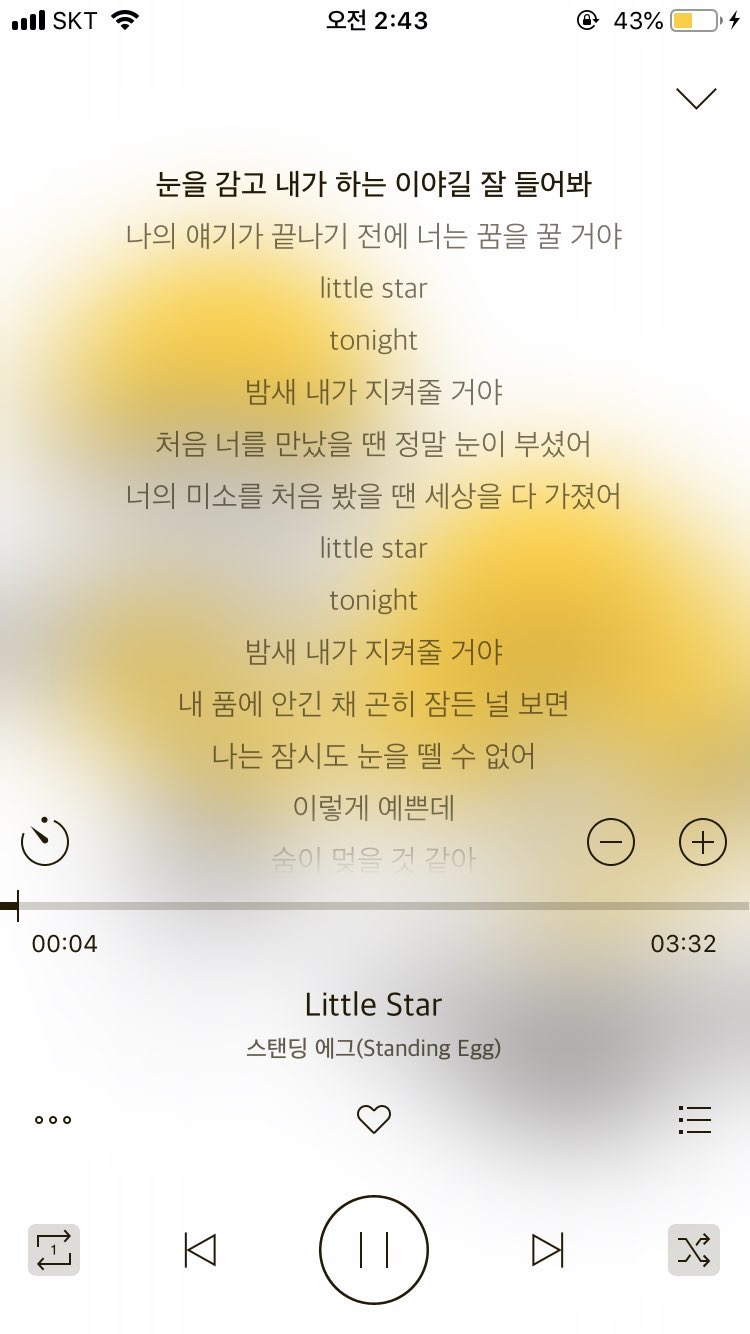
Task: Open the three-dot more options menu
Action: pos(53,1120)
